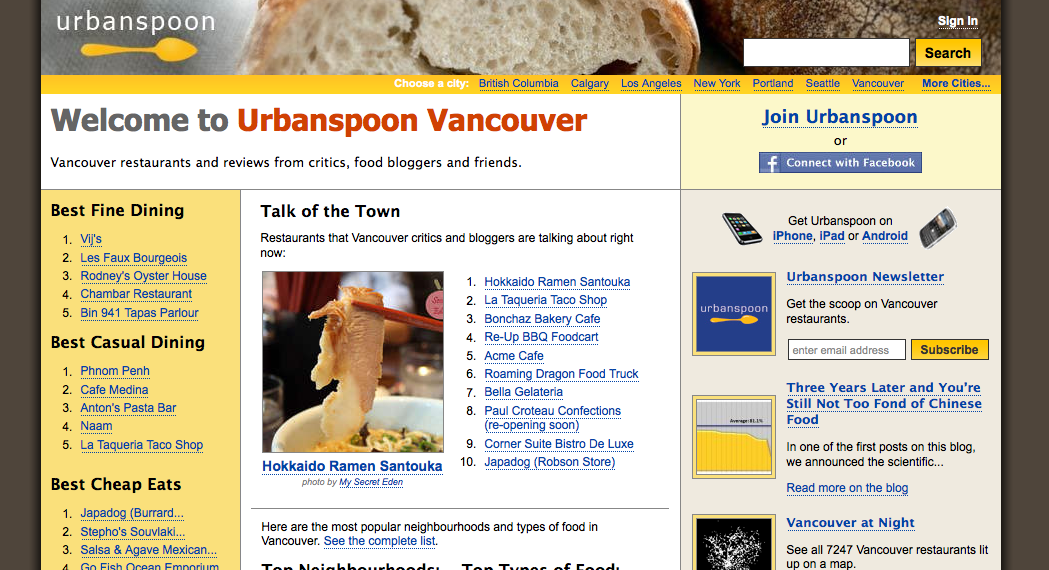Open Vij's under Best Fine Dining

[91, 240]
